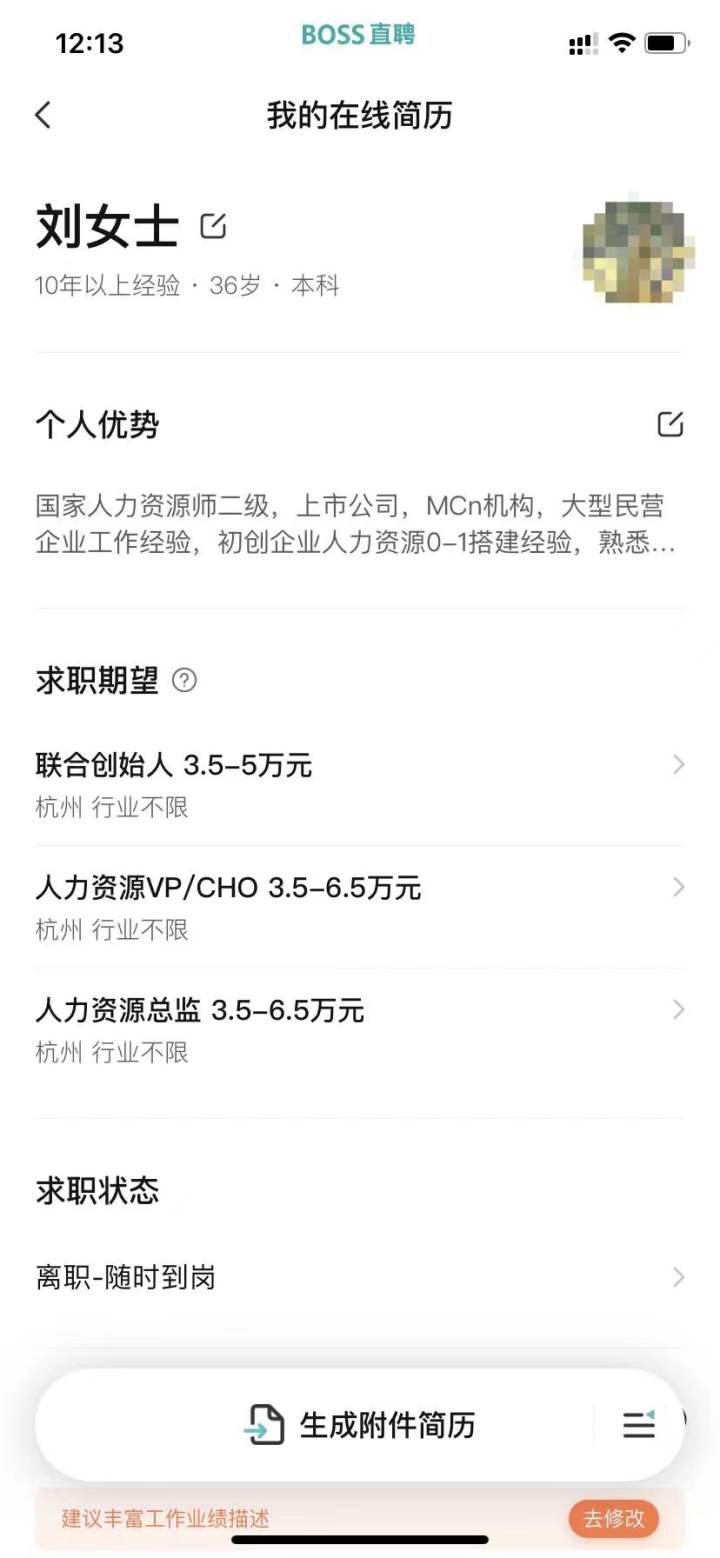Edit the name 刘女士 via pencil icon
This screenshot has height=1558, width=720.
coord(211,227)
